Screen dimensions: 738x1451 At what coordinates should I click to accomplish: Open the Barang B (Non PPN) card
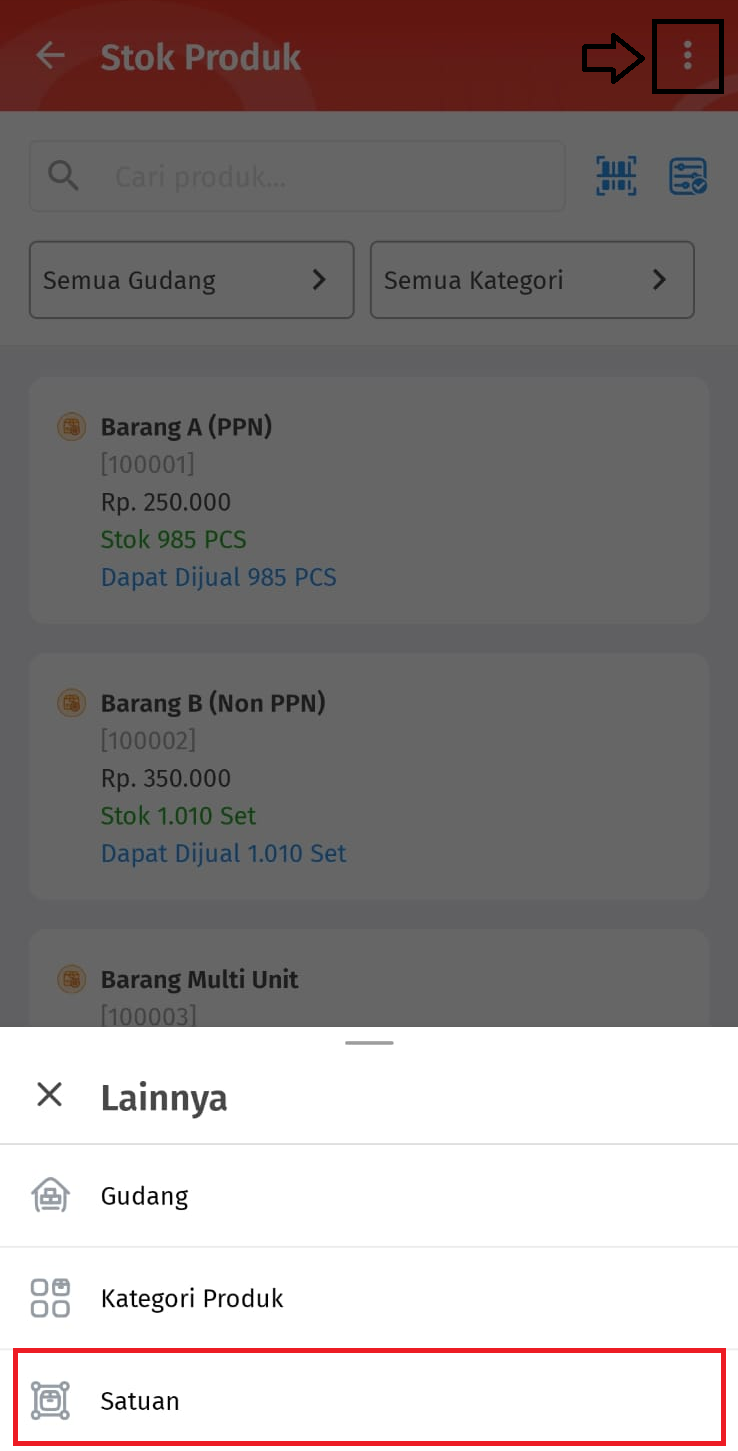(x=369, y=776)
